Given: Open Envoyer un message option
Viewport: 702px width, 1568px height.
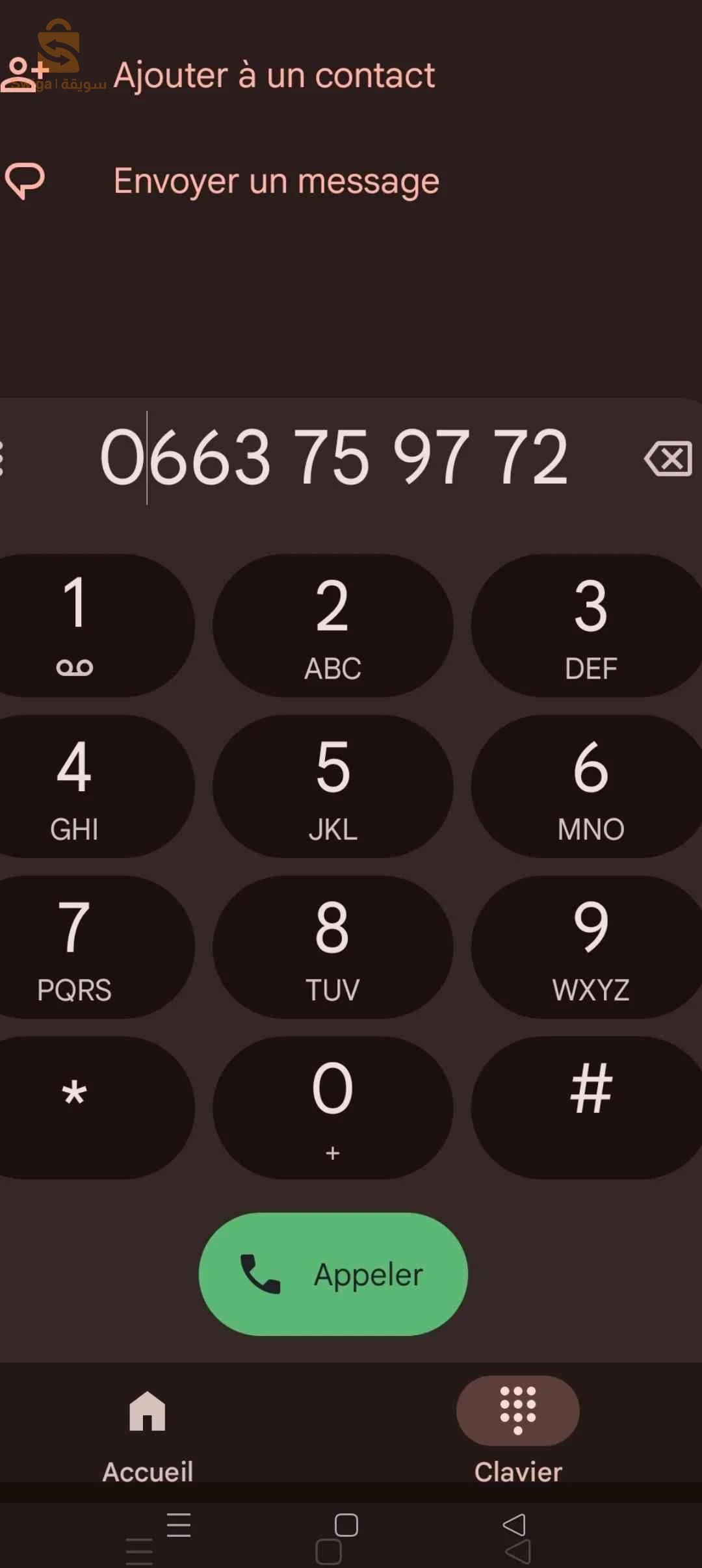Looking at the screenshot, I should click(276, 181).
